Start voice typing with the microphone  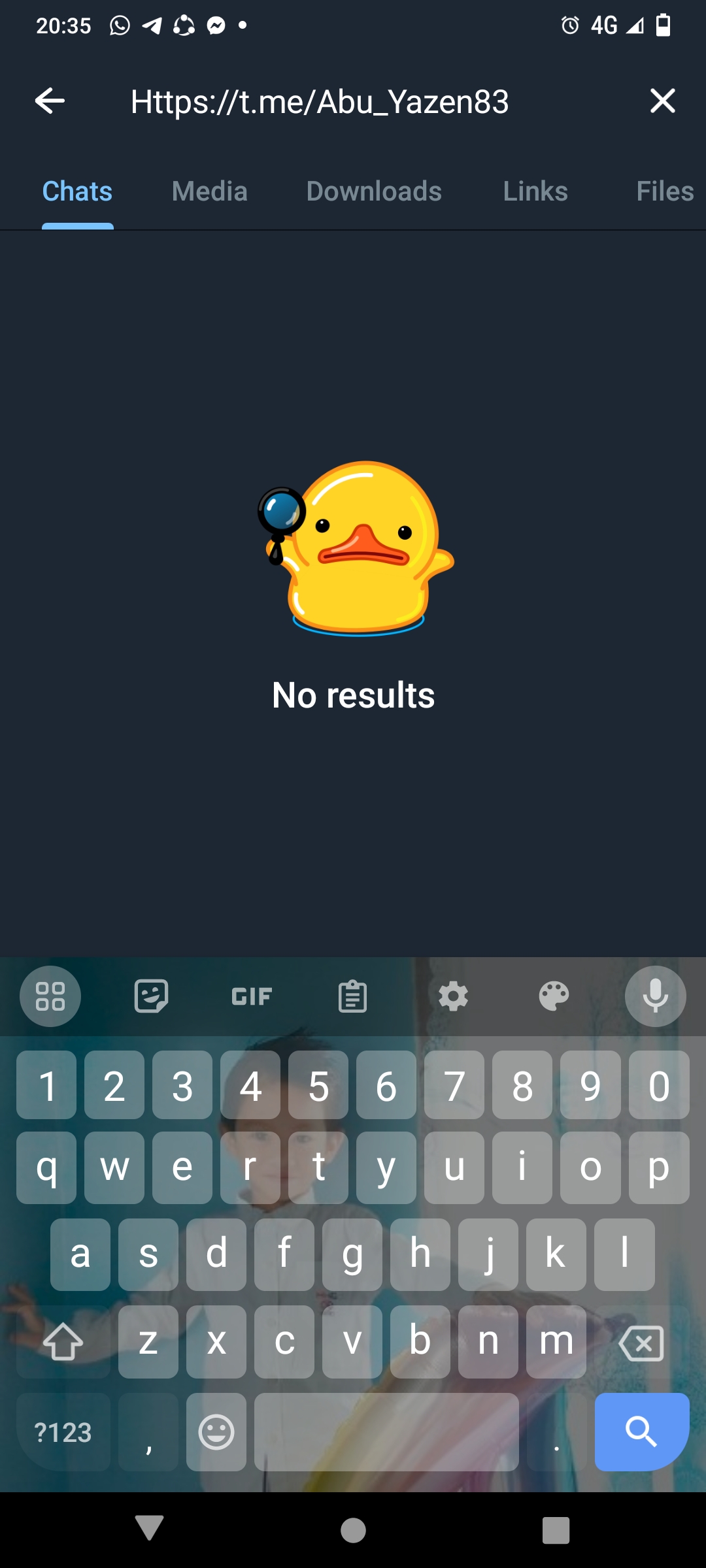655,996
